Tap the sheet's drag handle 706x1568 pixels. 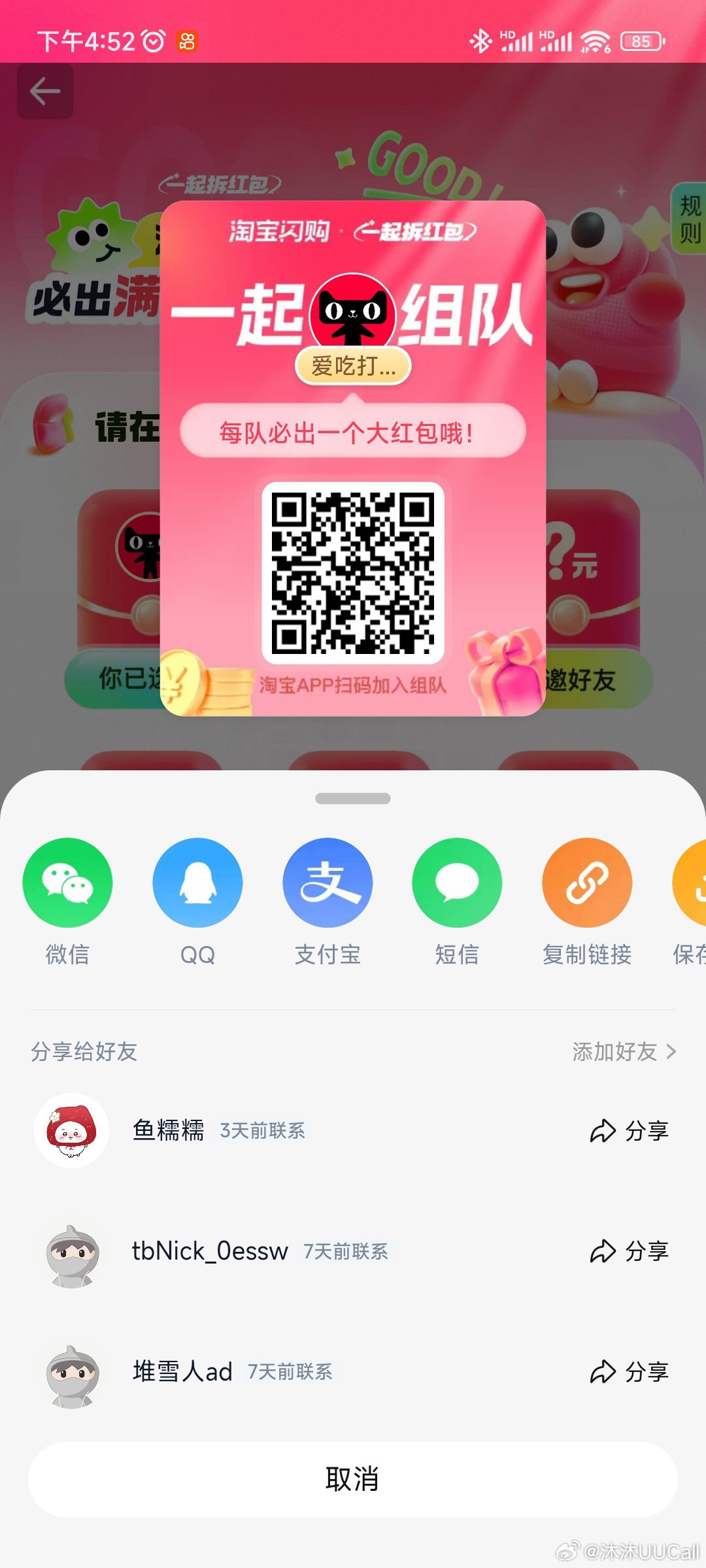tap(353, 798)
